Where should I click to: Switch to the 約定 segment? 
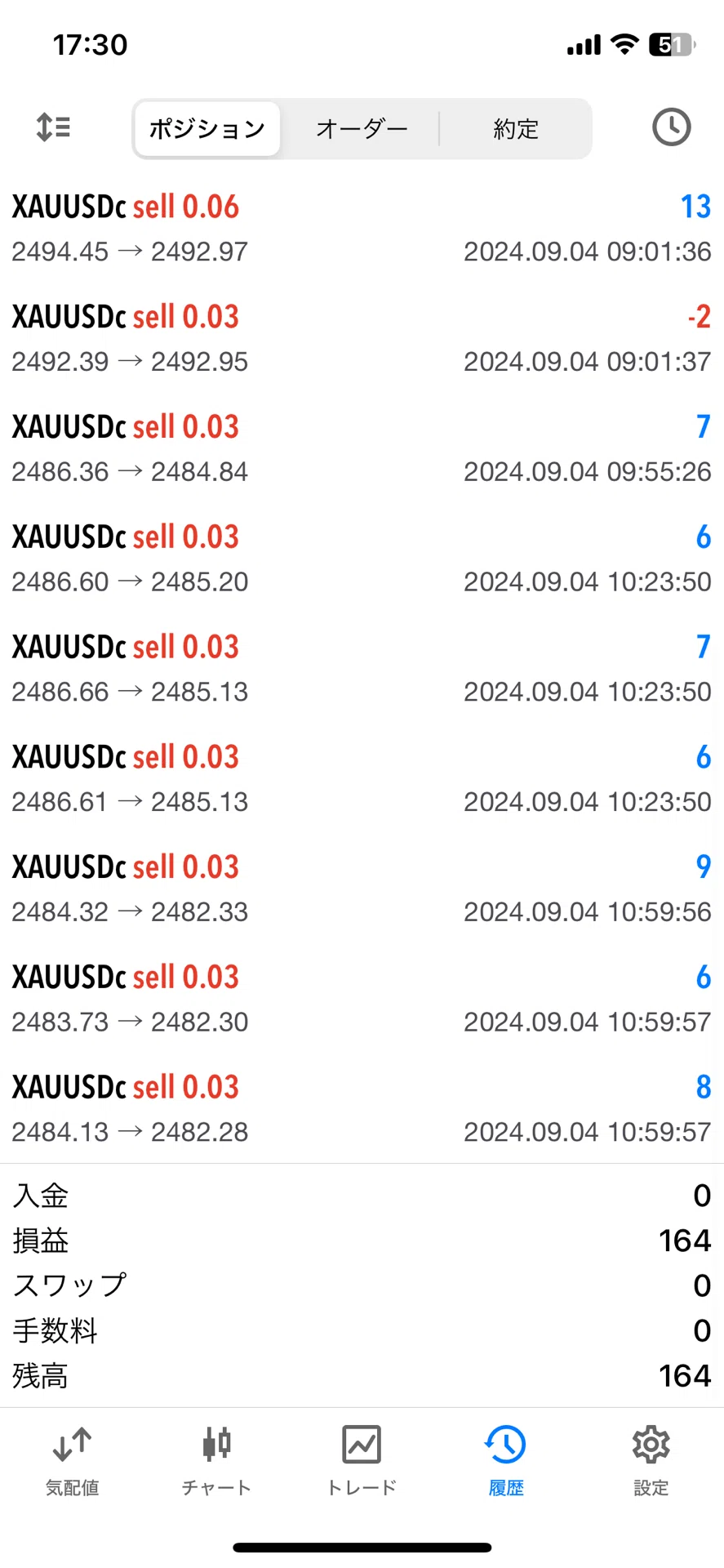click(x=516, y=128)
